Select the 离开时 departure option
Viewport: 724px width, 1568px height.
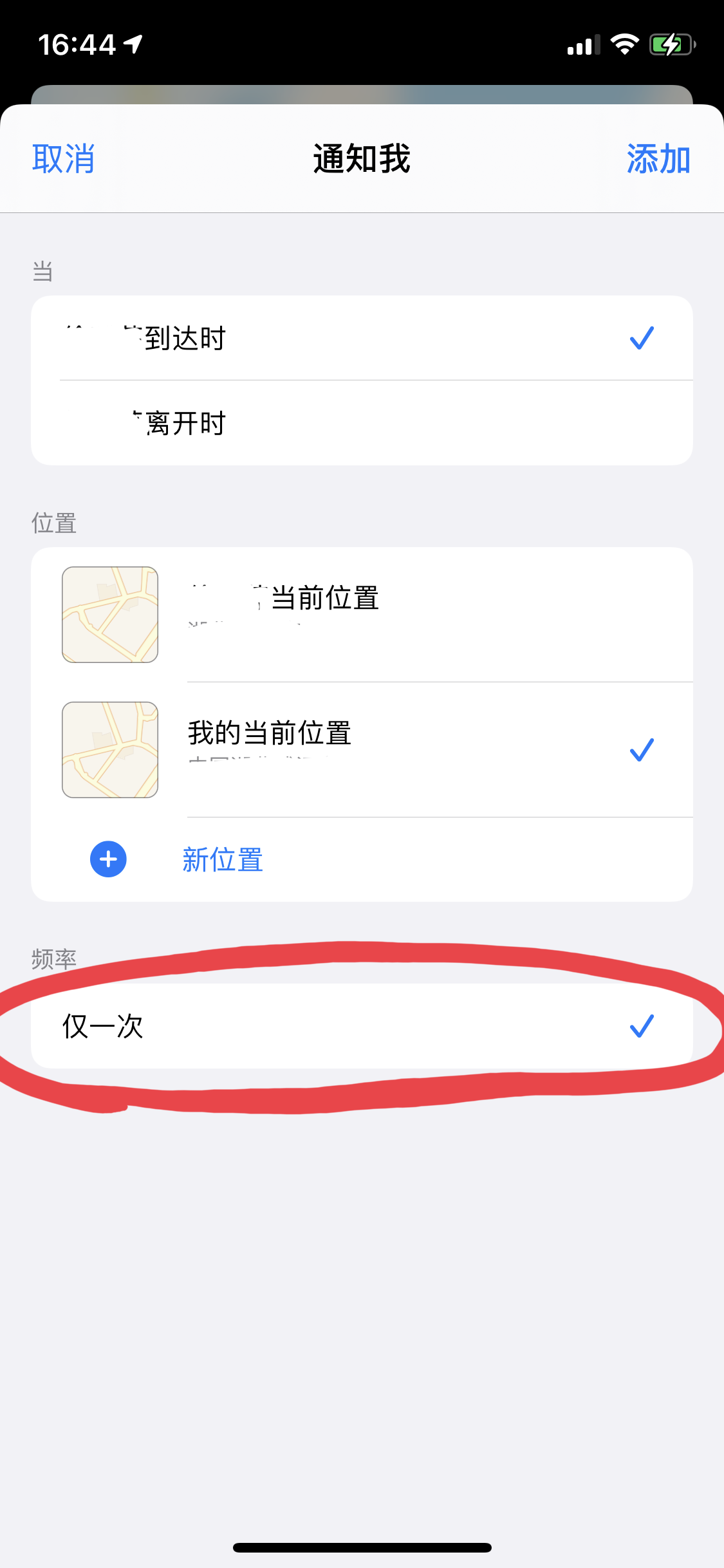tap(360, 423)
